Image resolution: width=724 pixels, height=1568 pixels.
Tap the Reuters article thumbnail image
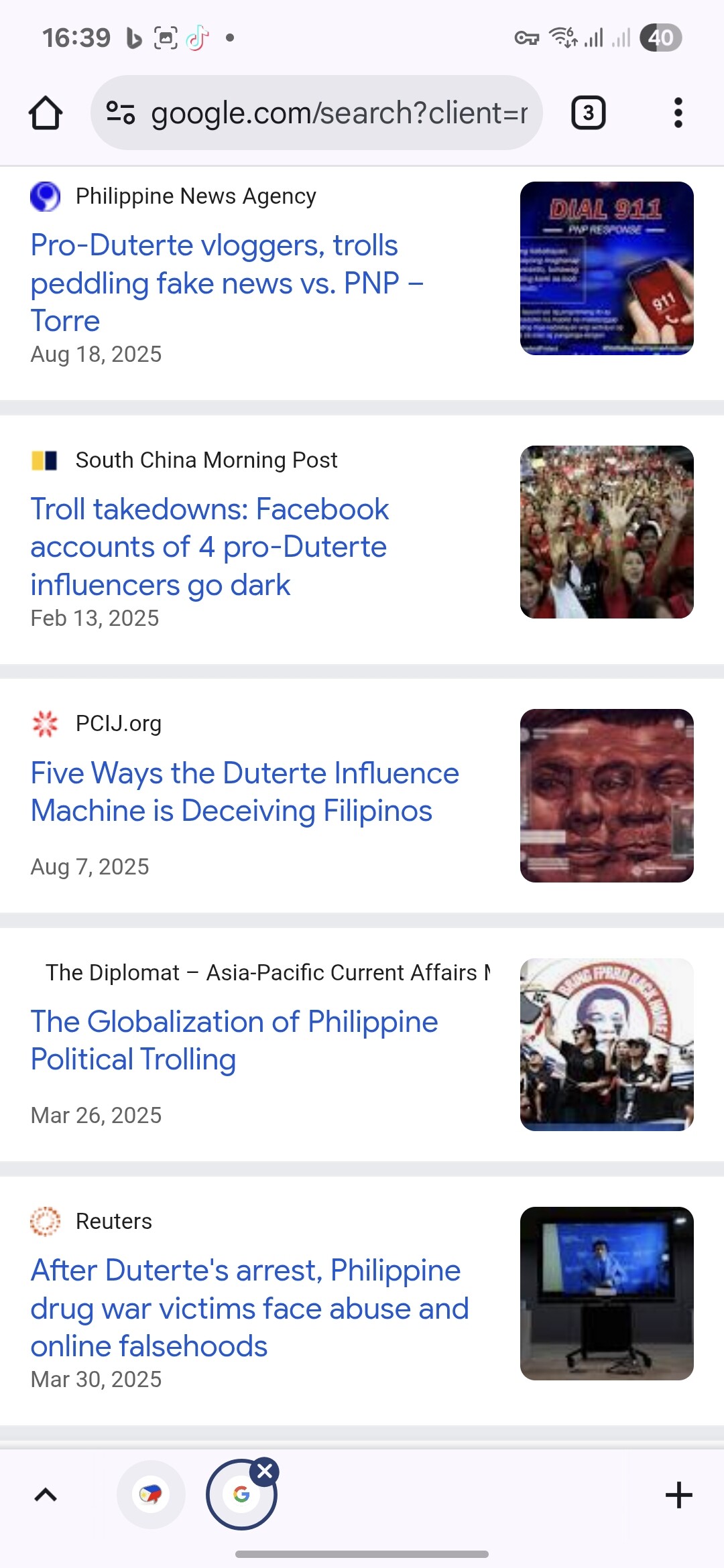[607, 1293]
